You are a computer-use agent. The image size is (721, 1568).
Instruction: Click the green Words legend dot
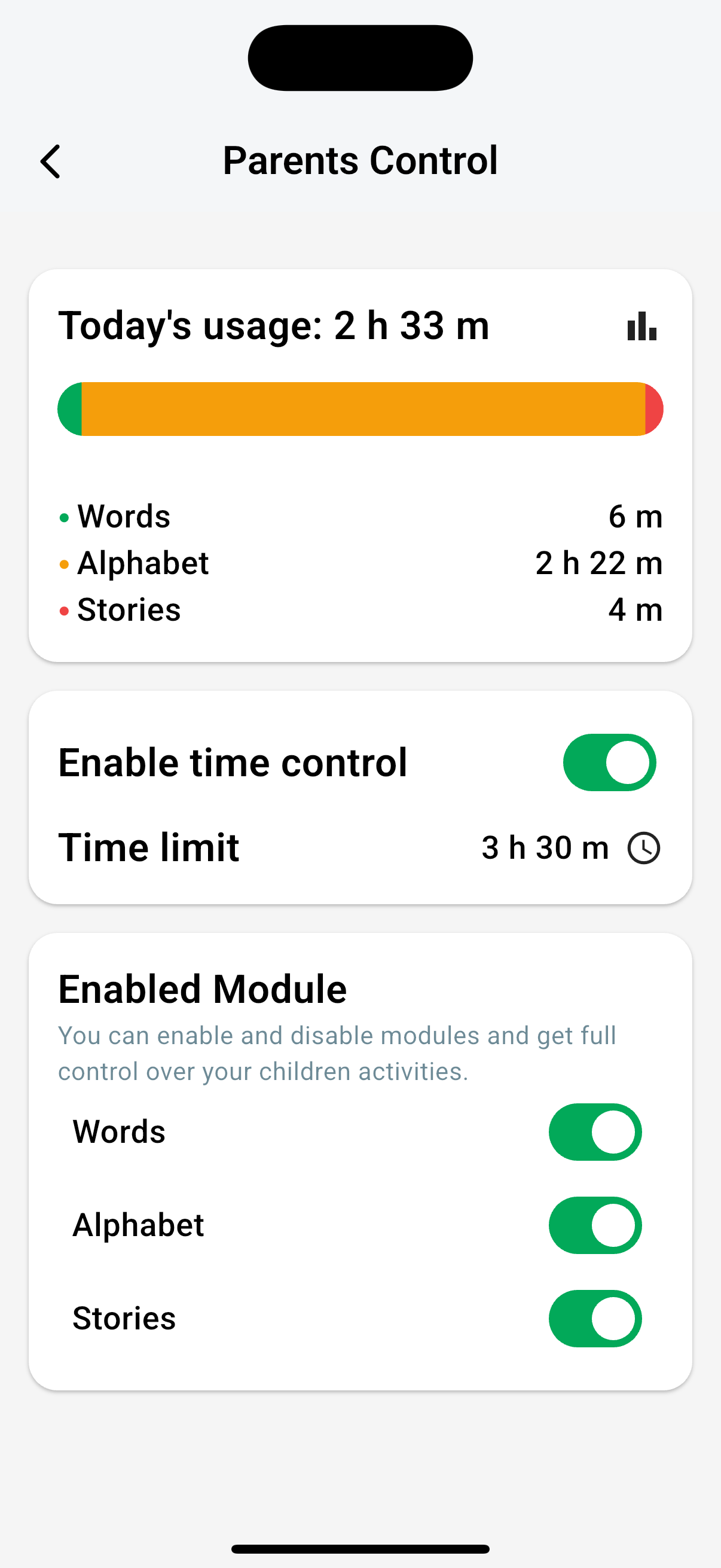click(x=65, y=517)
